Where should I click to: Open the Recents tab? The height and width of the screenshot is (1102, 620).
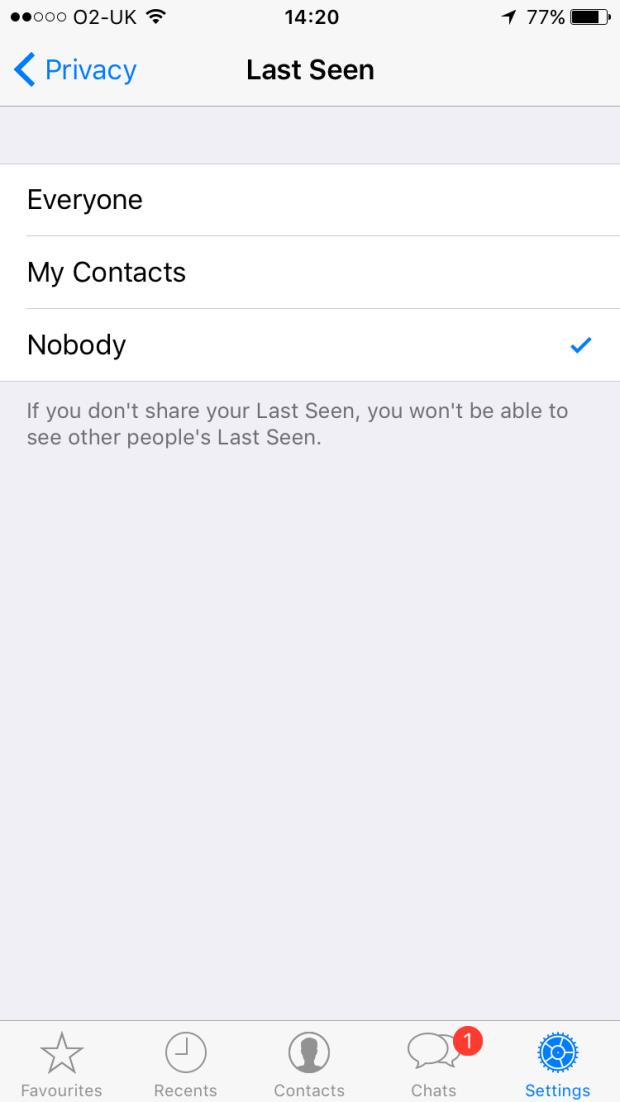tap(185, 1064)
